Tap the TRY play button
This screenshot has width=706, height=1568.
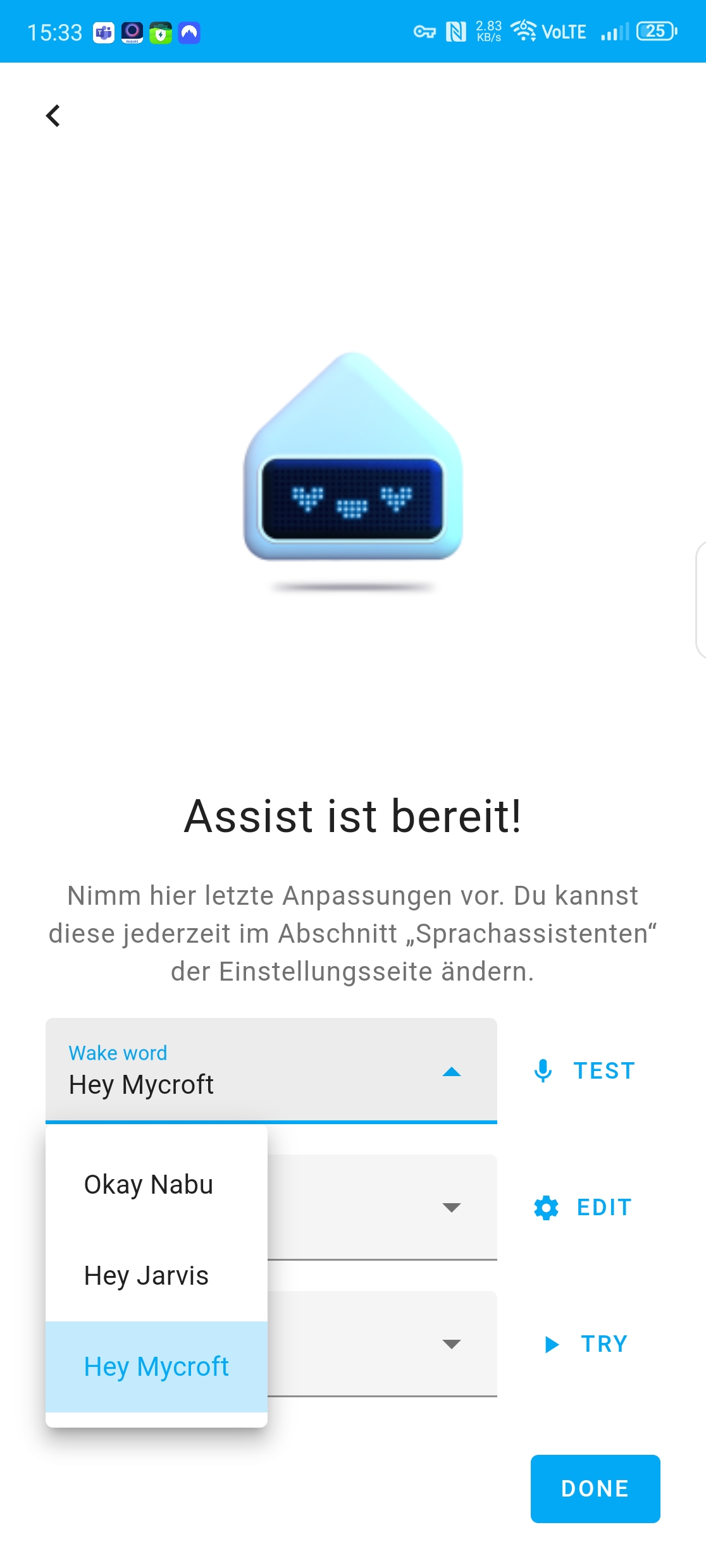click(x=586, y=1344)
